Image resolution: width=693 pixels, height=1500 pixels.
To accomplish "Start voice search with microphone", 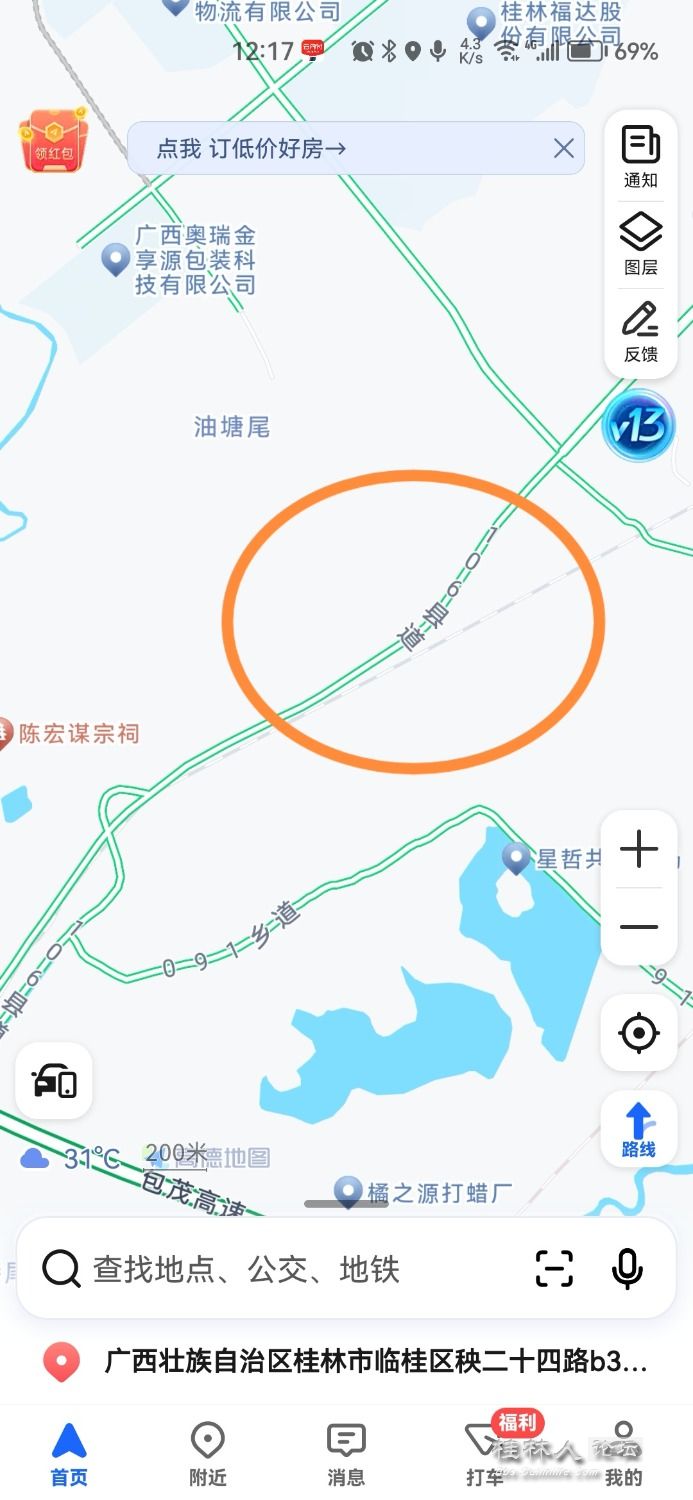I will 627,1268.
